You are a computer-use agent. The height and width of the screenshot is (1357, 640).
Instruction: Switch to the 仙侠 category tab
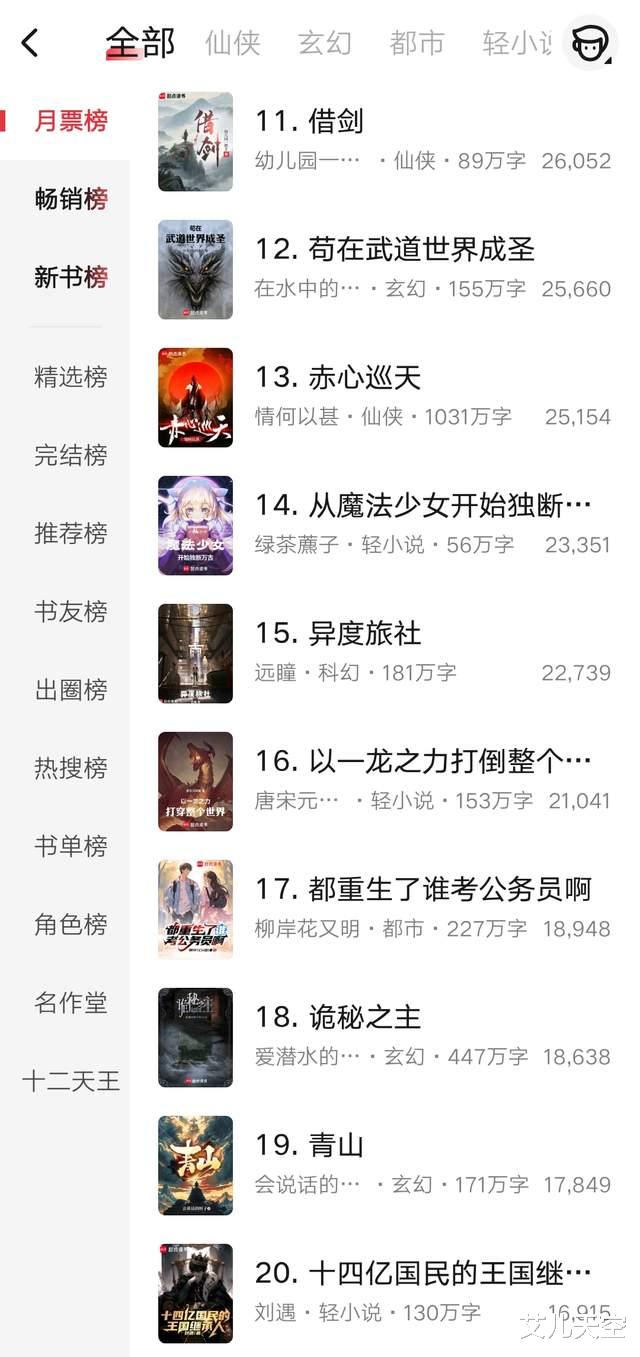click(x=232, y=43)
